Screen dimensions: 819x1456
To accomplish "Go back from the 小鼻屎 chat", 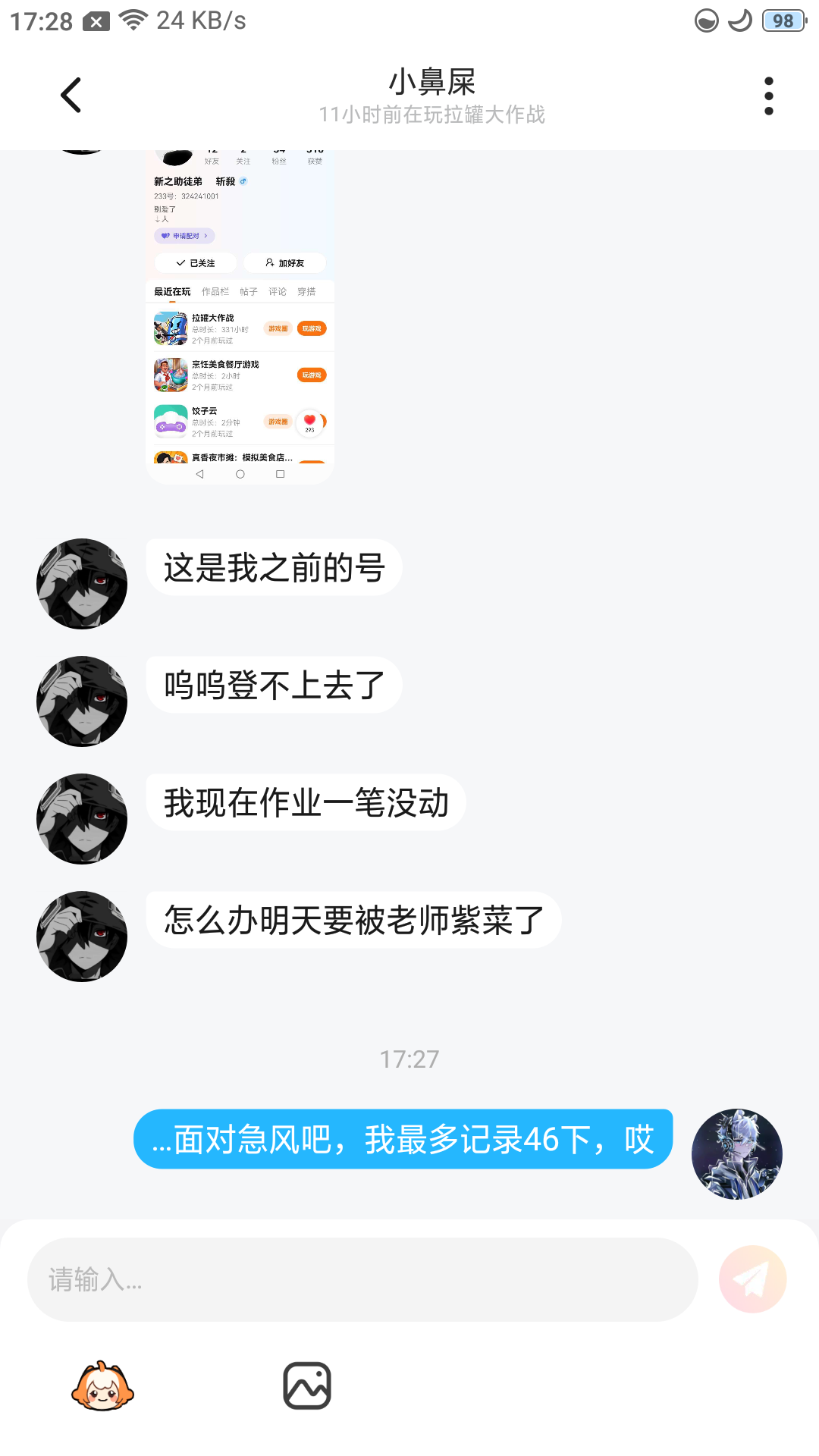I will [x=71, y=96].
